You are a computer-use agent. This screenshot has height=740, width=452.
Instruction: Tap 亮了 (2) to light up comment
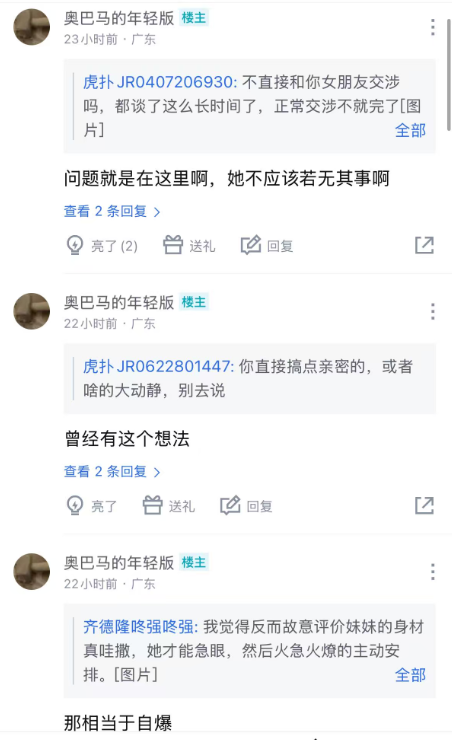102,245
